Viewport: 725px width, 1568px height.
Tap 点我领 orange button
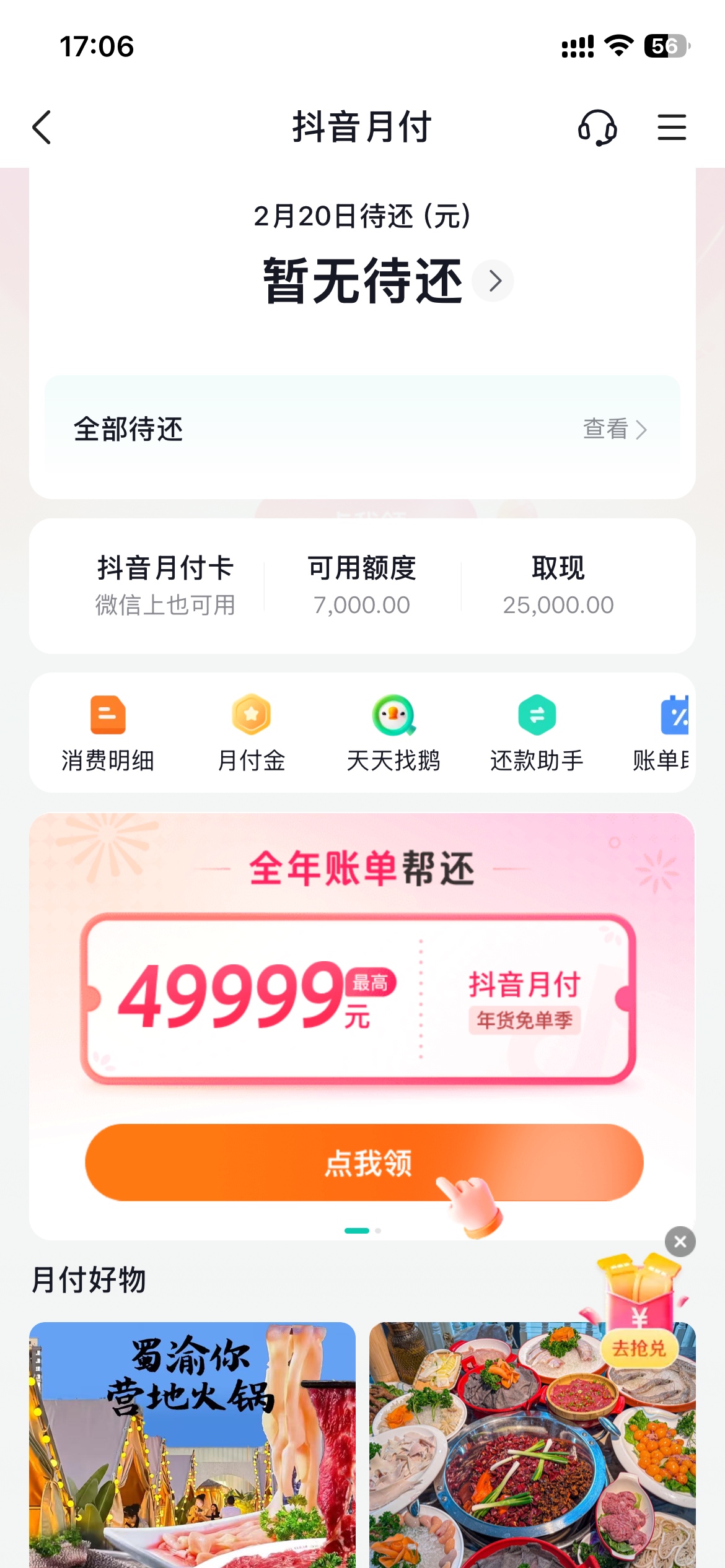(x=364, y=1162)
